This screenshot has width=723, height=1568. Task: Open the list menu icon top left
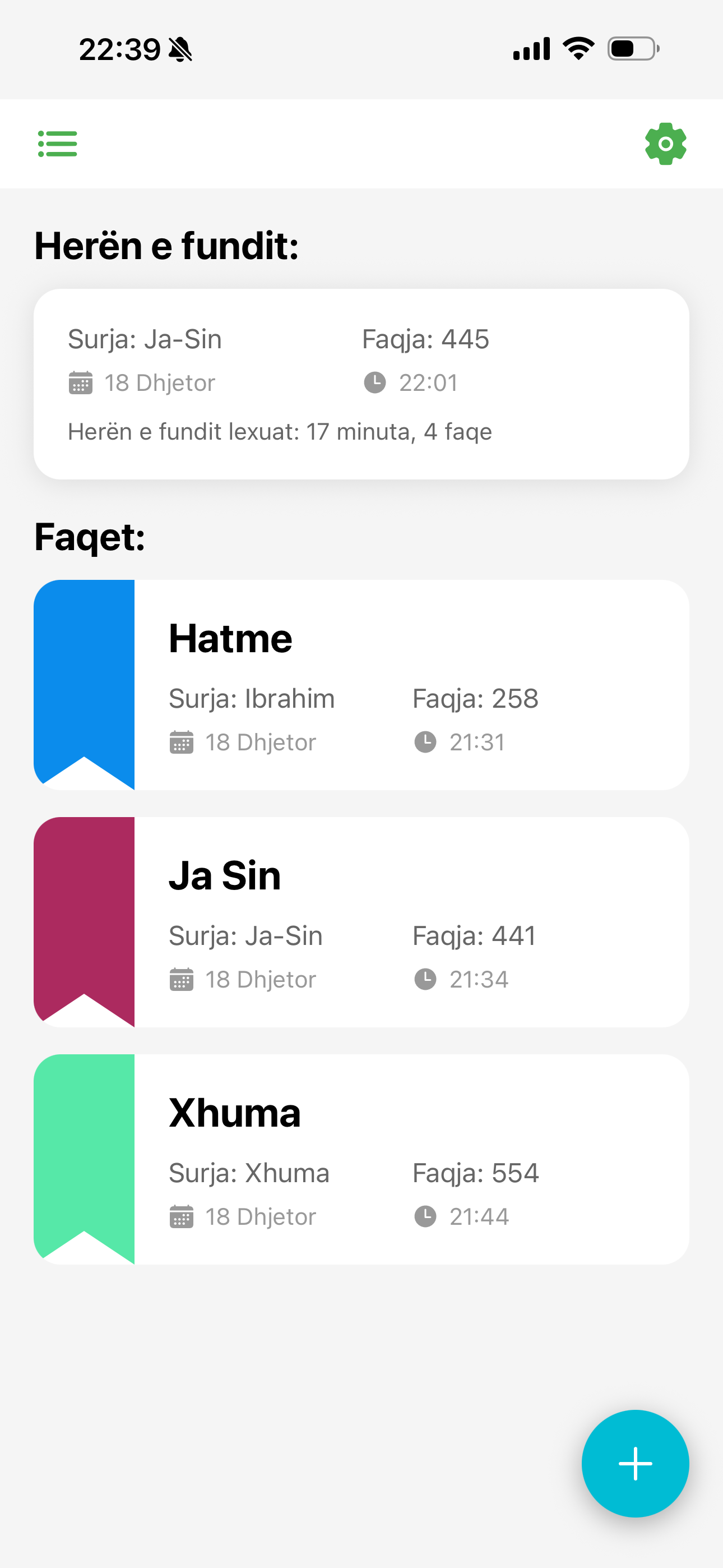[58, 144]
